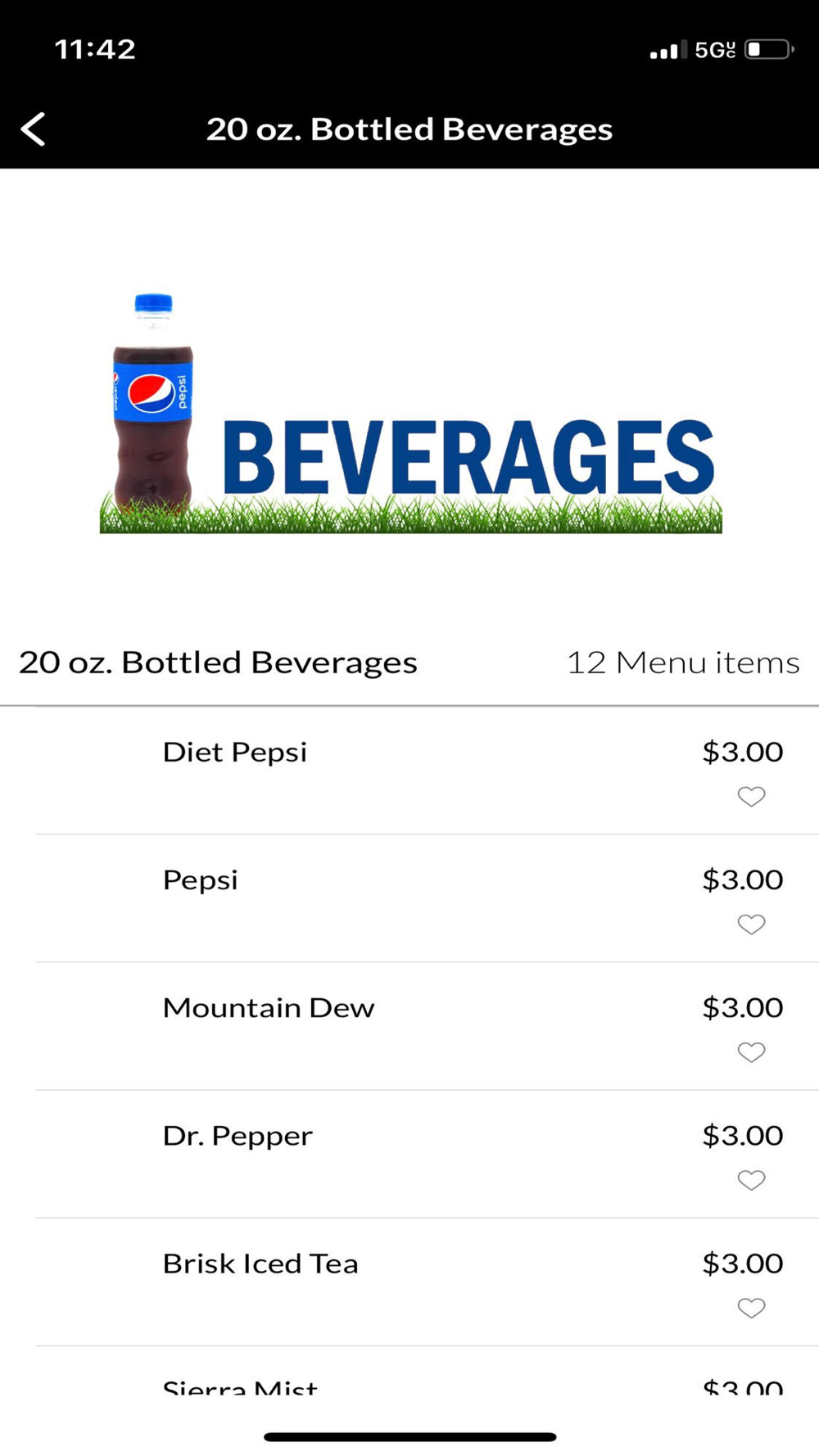Screen dimensions: 819x1456
Task: Select the Pepsi menu item
Action: coord(409,898)
